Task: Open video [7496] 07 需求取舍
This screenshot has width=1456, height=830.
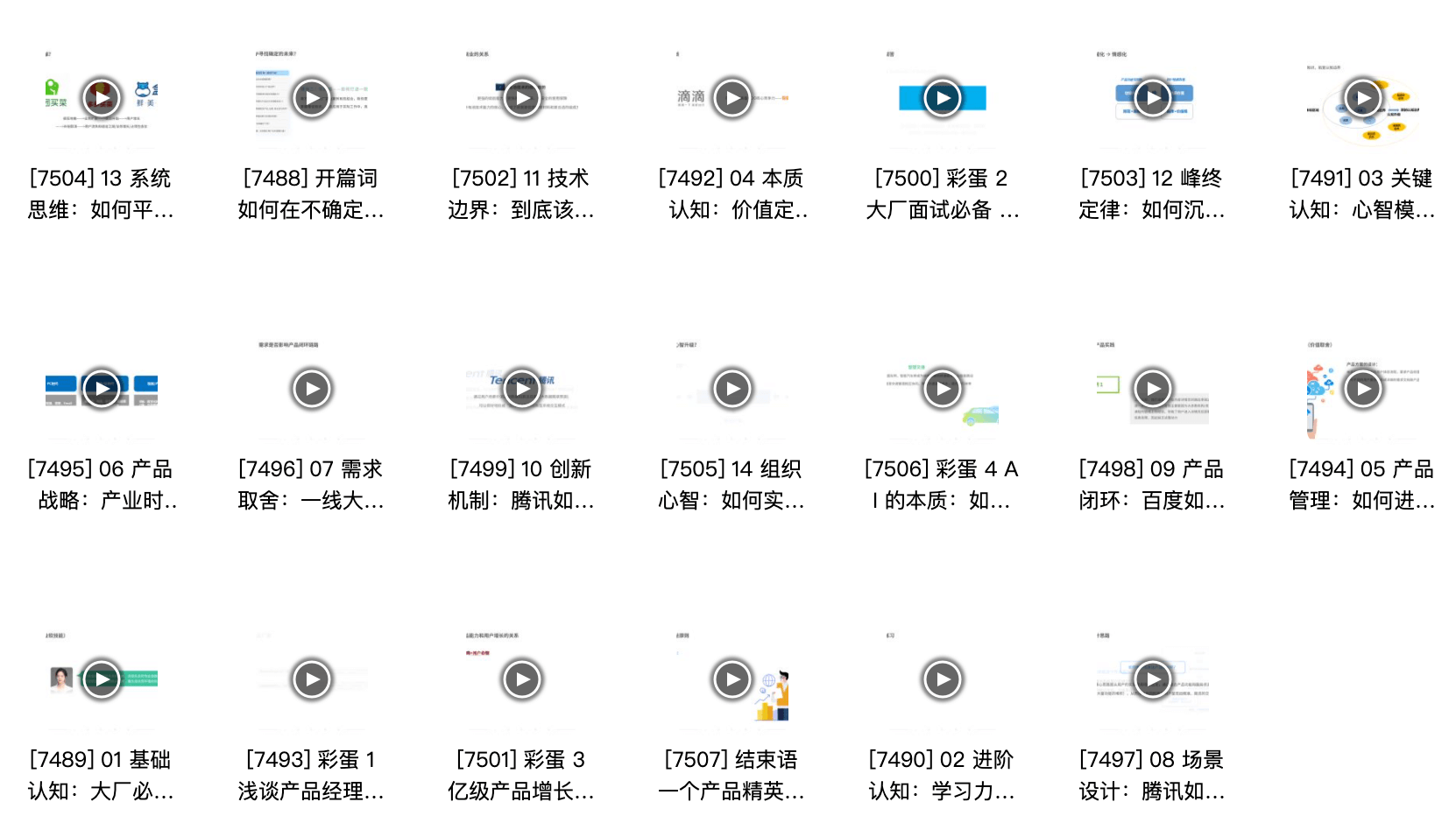Action: tap(312, 389)
